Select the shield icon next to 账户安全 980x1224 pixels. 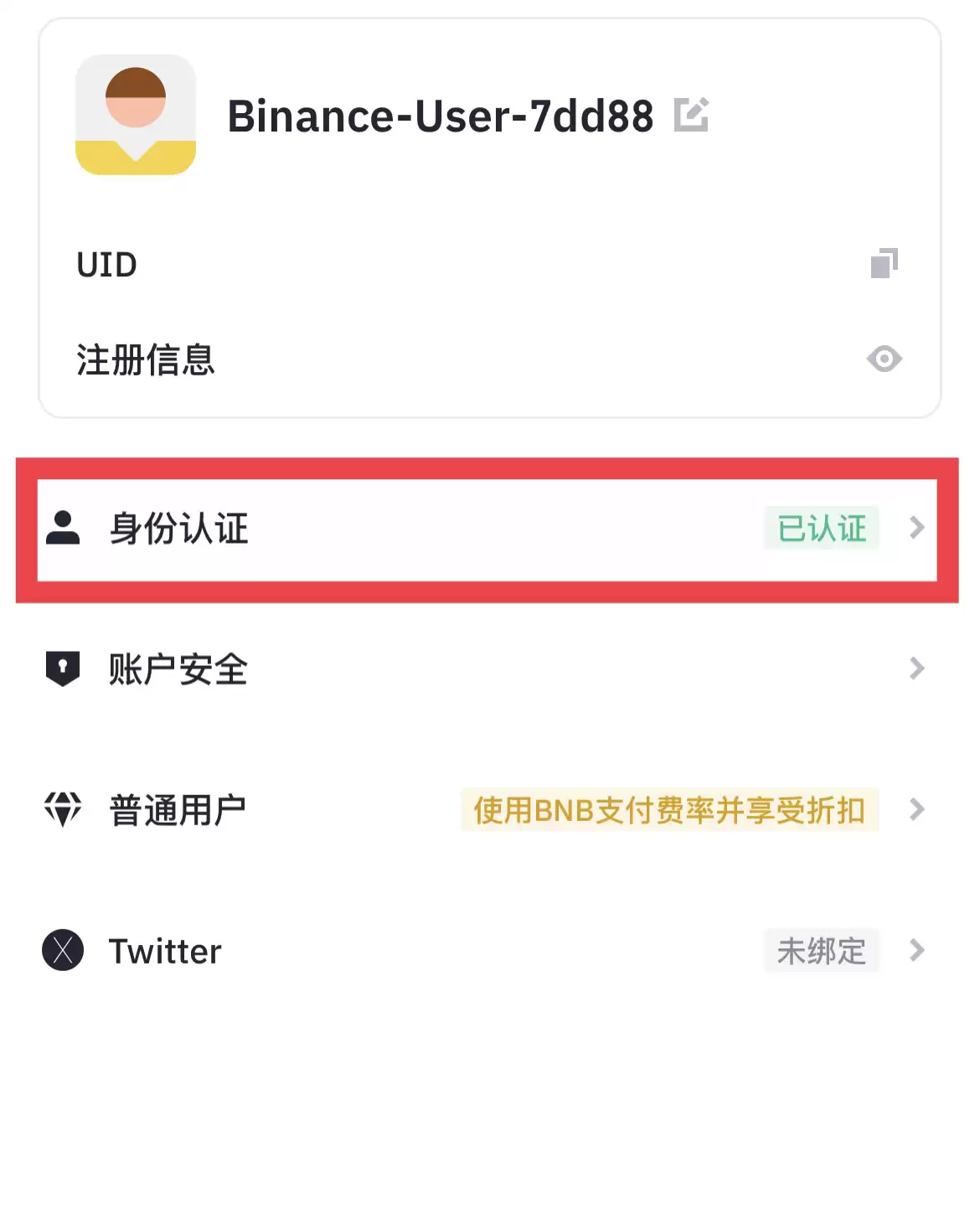(62, 668)
